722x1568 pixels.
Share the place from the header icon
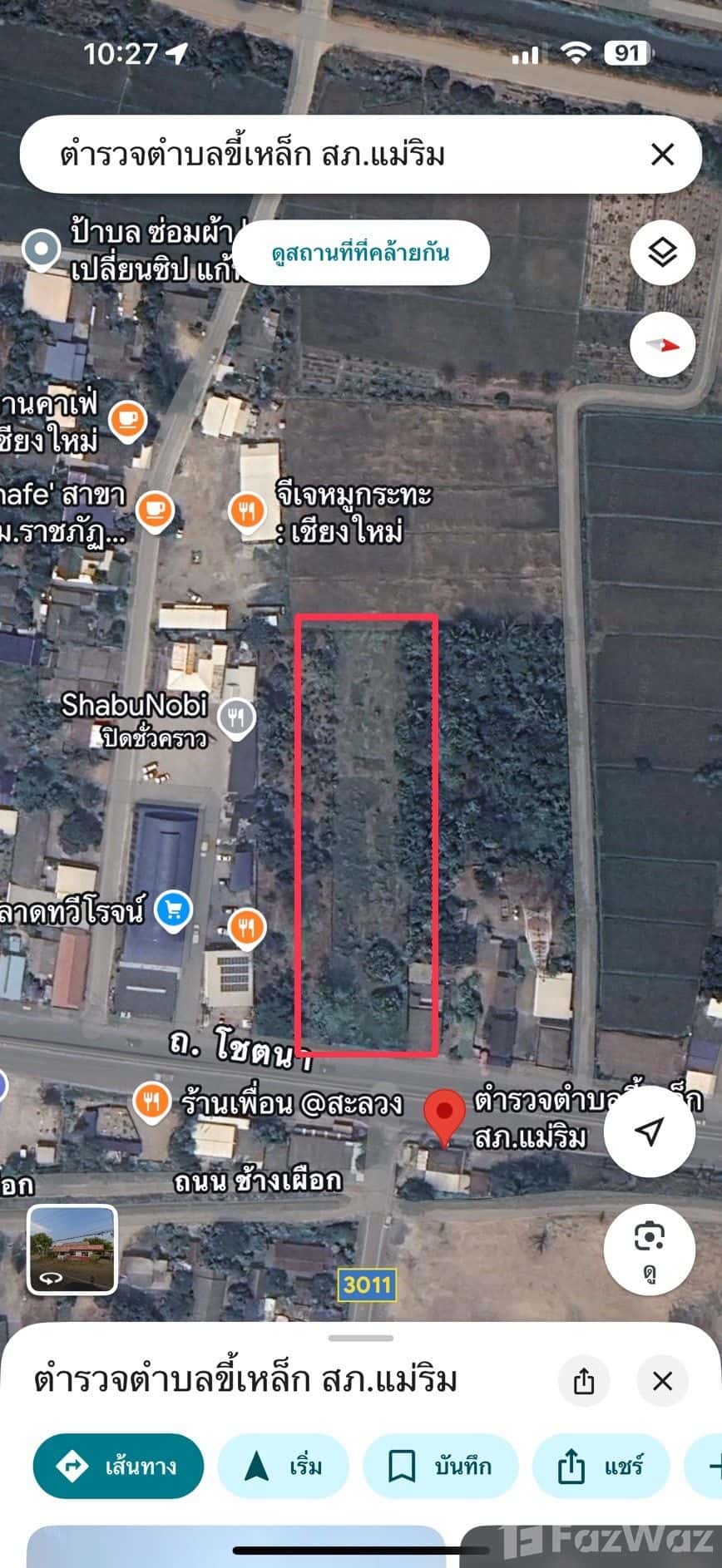pos(584,1381)
